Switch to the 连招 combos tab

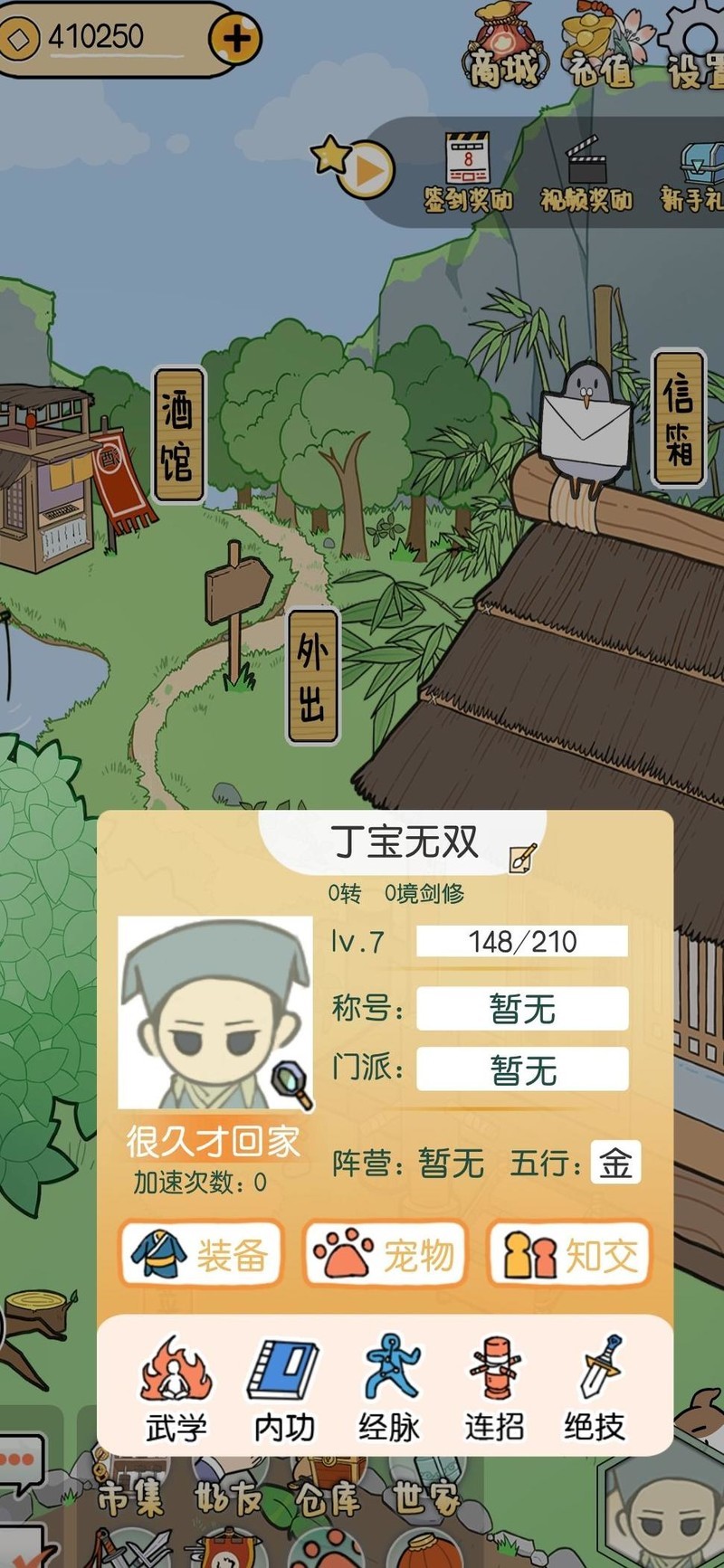point(494,1389)
